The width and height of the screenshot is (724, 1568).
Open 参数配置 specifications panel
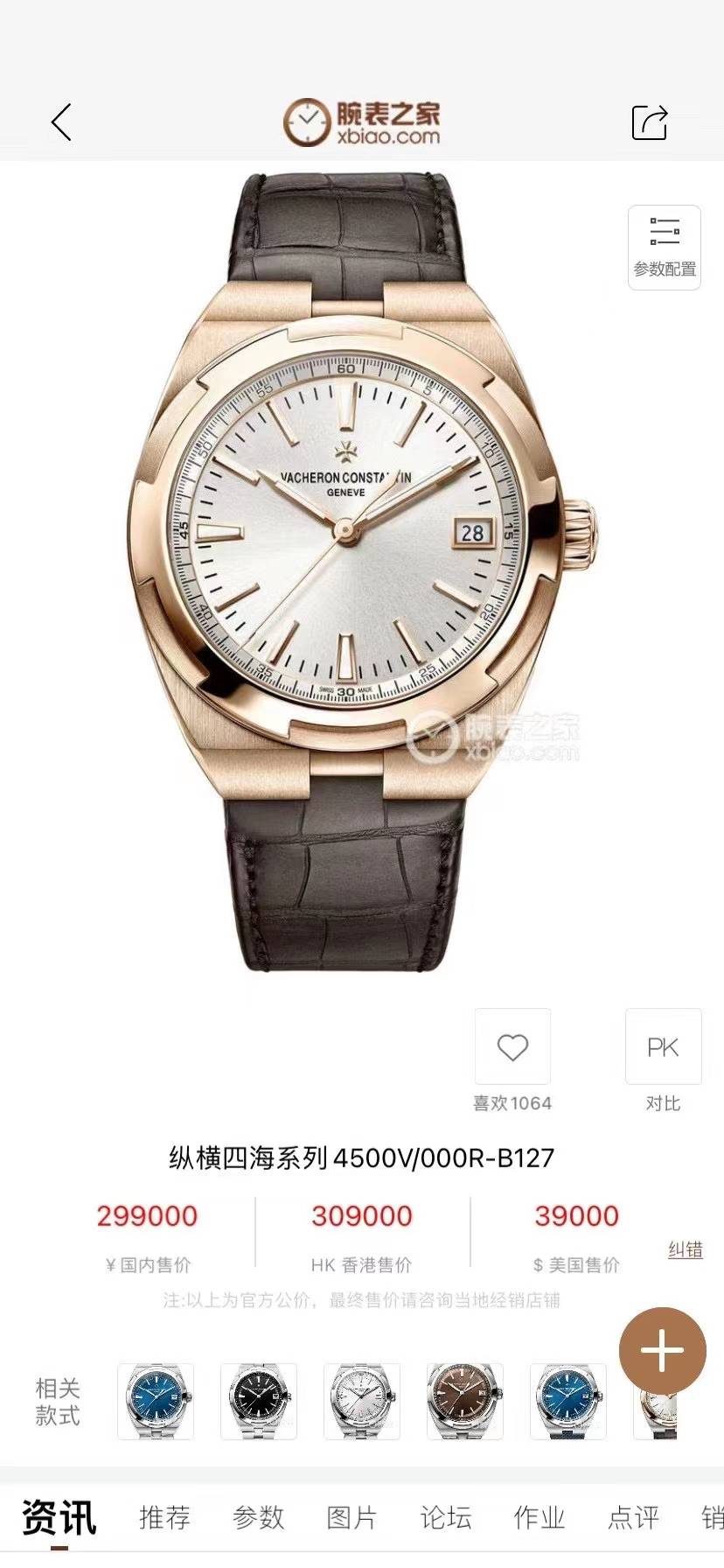[x=665, y=248]
